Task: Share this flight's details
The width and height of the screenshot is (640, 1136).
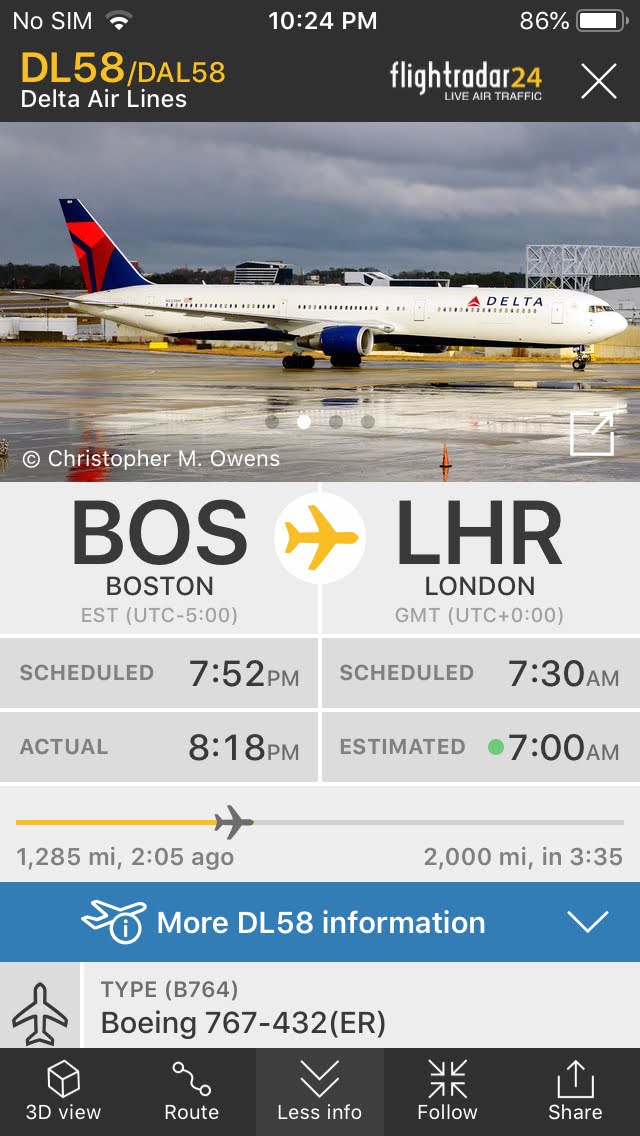Action: pos(575,1092)
